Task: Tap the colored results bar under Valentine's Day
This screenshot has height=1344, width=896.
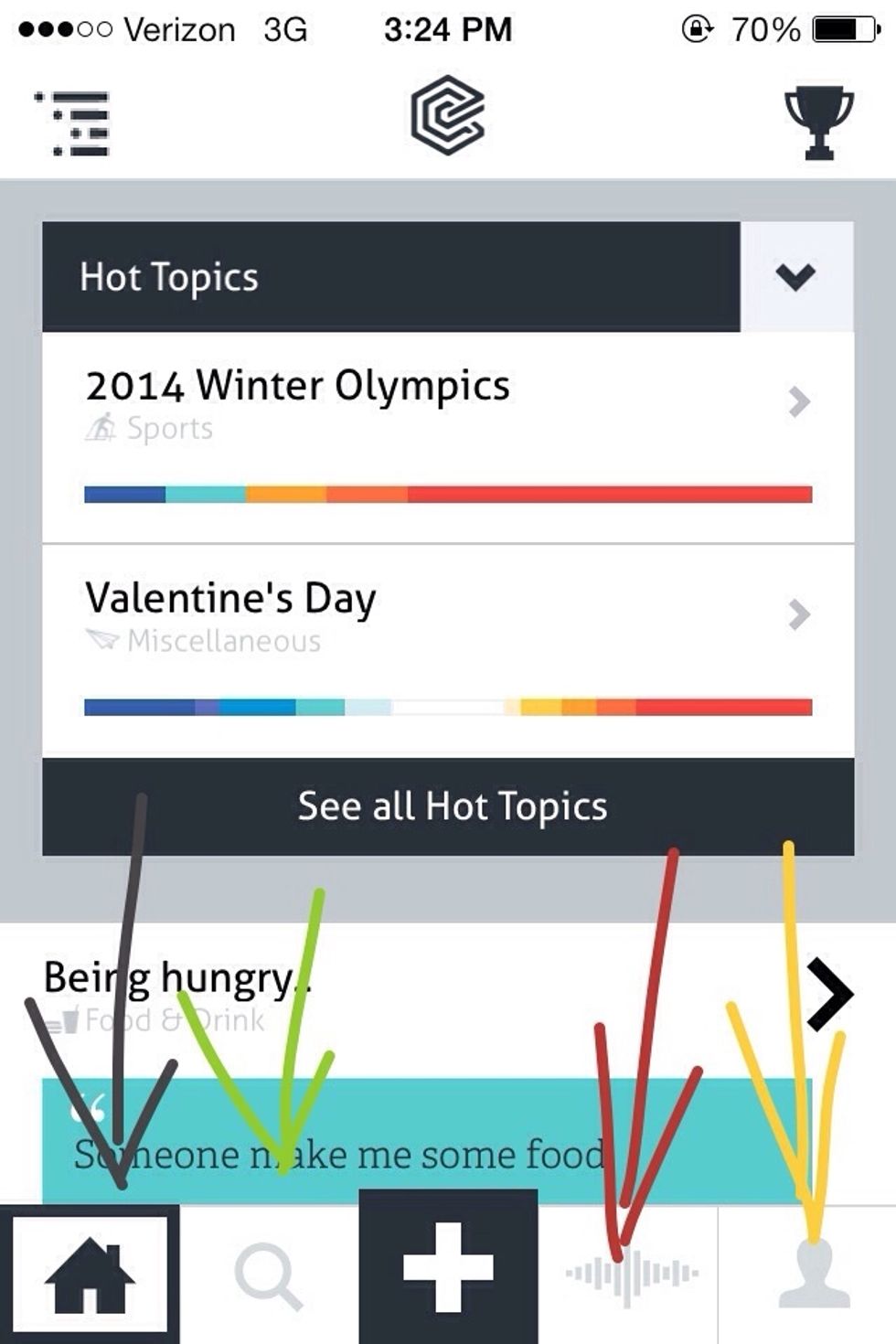Action: tap(448, 704)
